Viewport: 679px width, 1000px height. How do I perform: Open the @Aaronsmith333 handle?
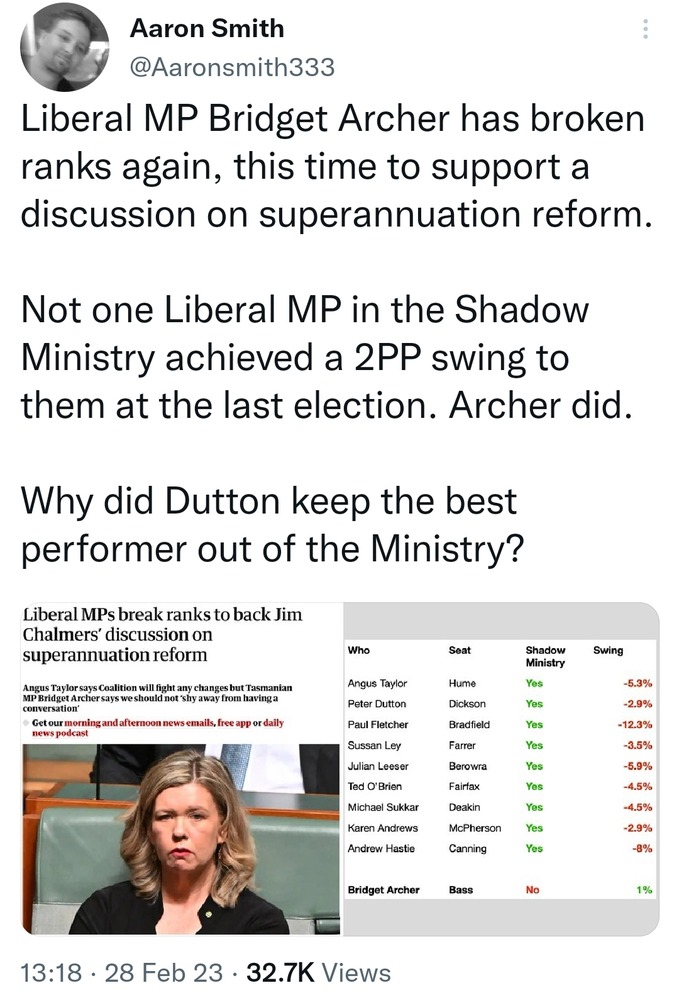click(x=232, y=68)
